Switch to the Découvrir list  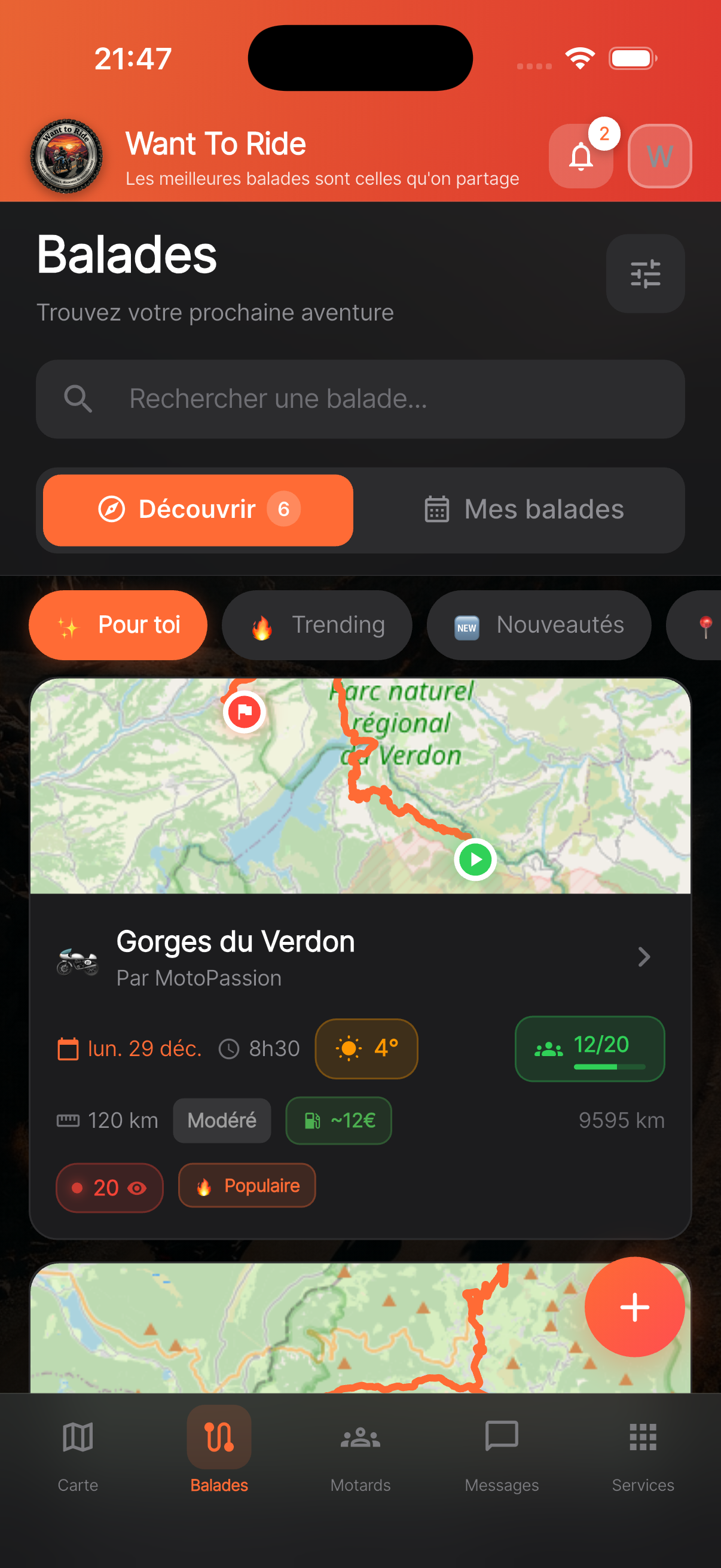click(x=196, y=510)
